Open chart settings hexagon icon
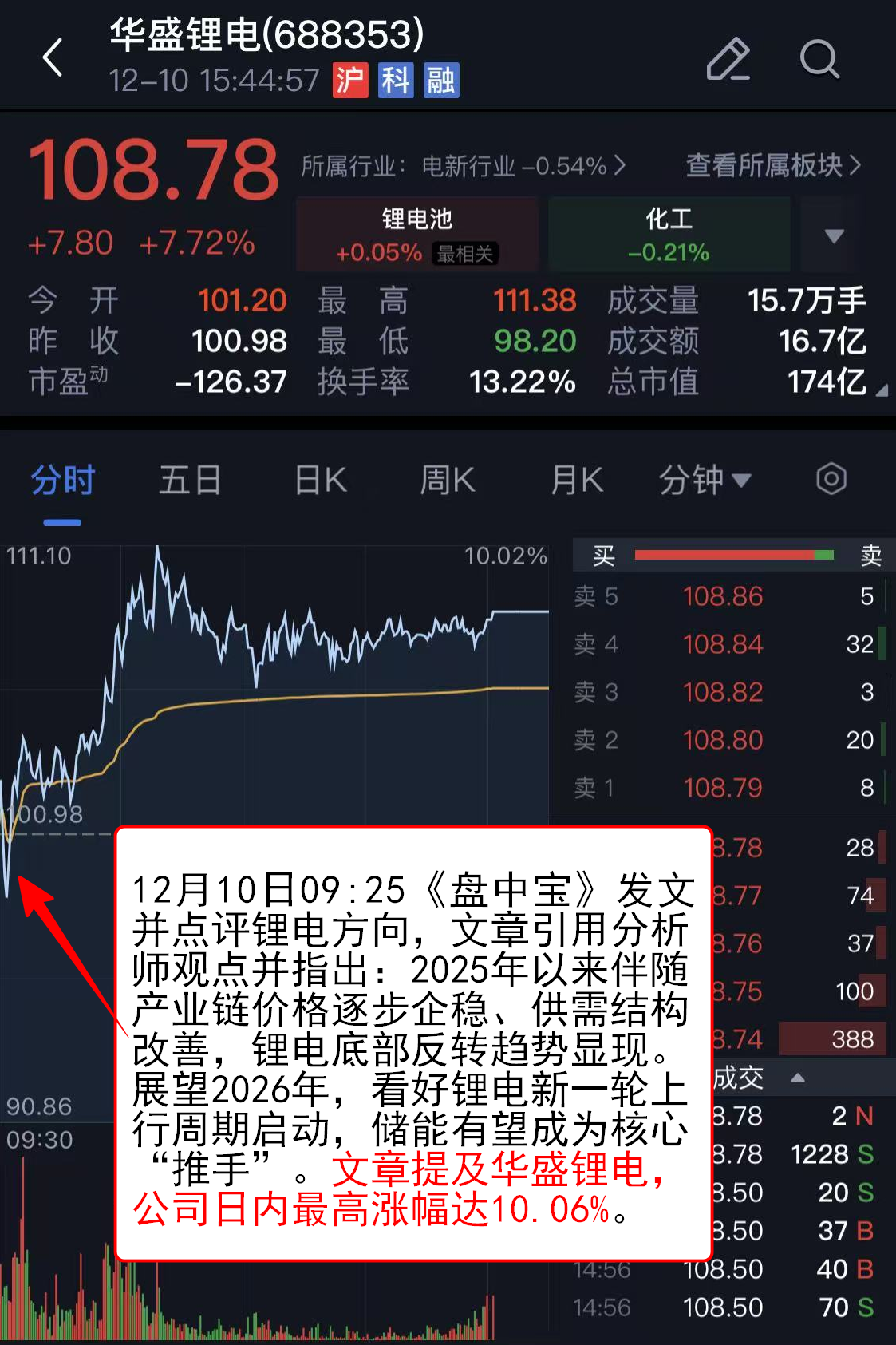Image resolution: width=896 pixels, height=1345 pixels. click(x=831, y=480)
